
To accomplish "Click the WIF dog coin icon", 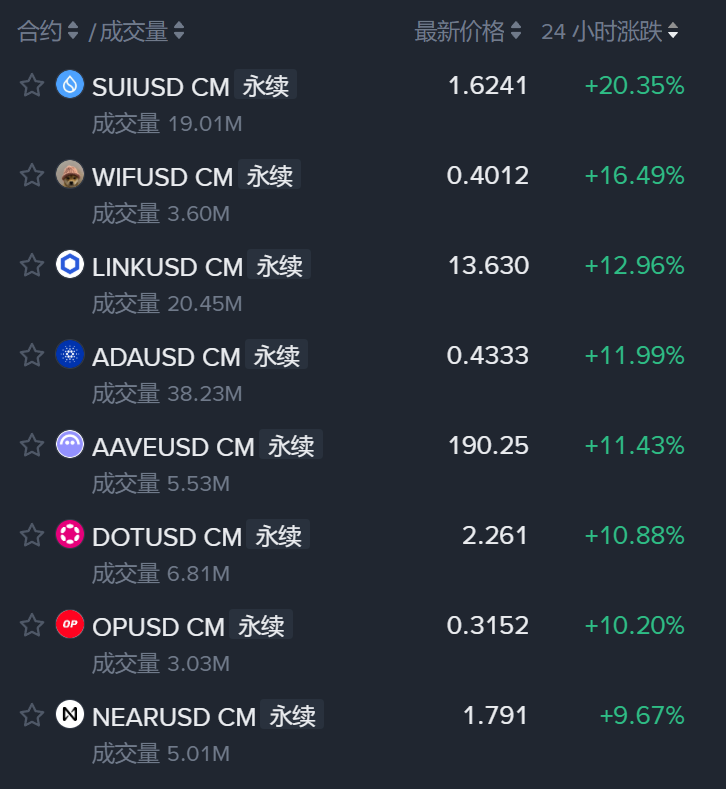I will pyautogui.click(x=67, y=175).
